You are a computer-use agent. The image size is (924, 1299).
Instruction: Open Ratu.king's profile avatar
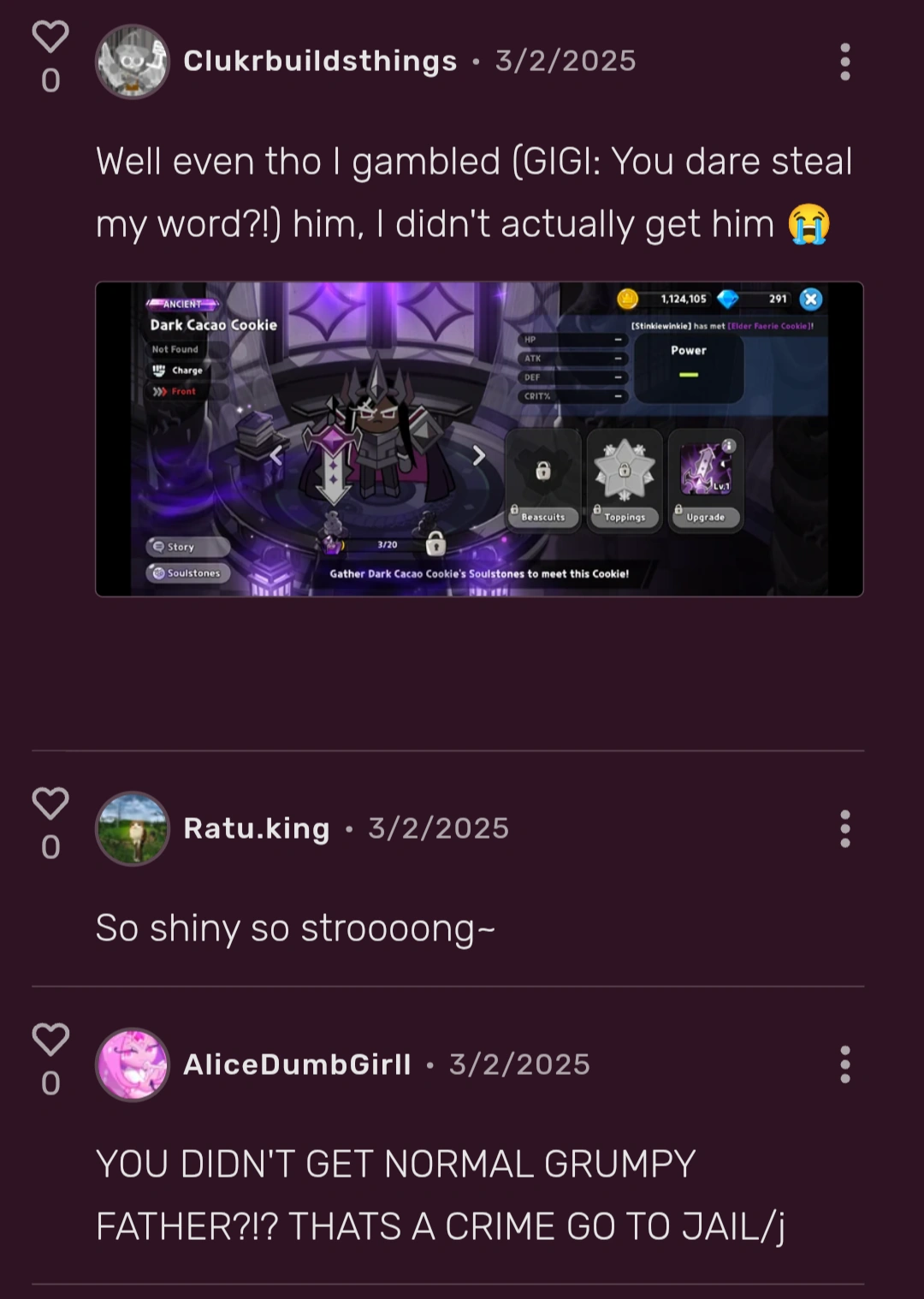(132, 828)
